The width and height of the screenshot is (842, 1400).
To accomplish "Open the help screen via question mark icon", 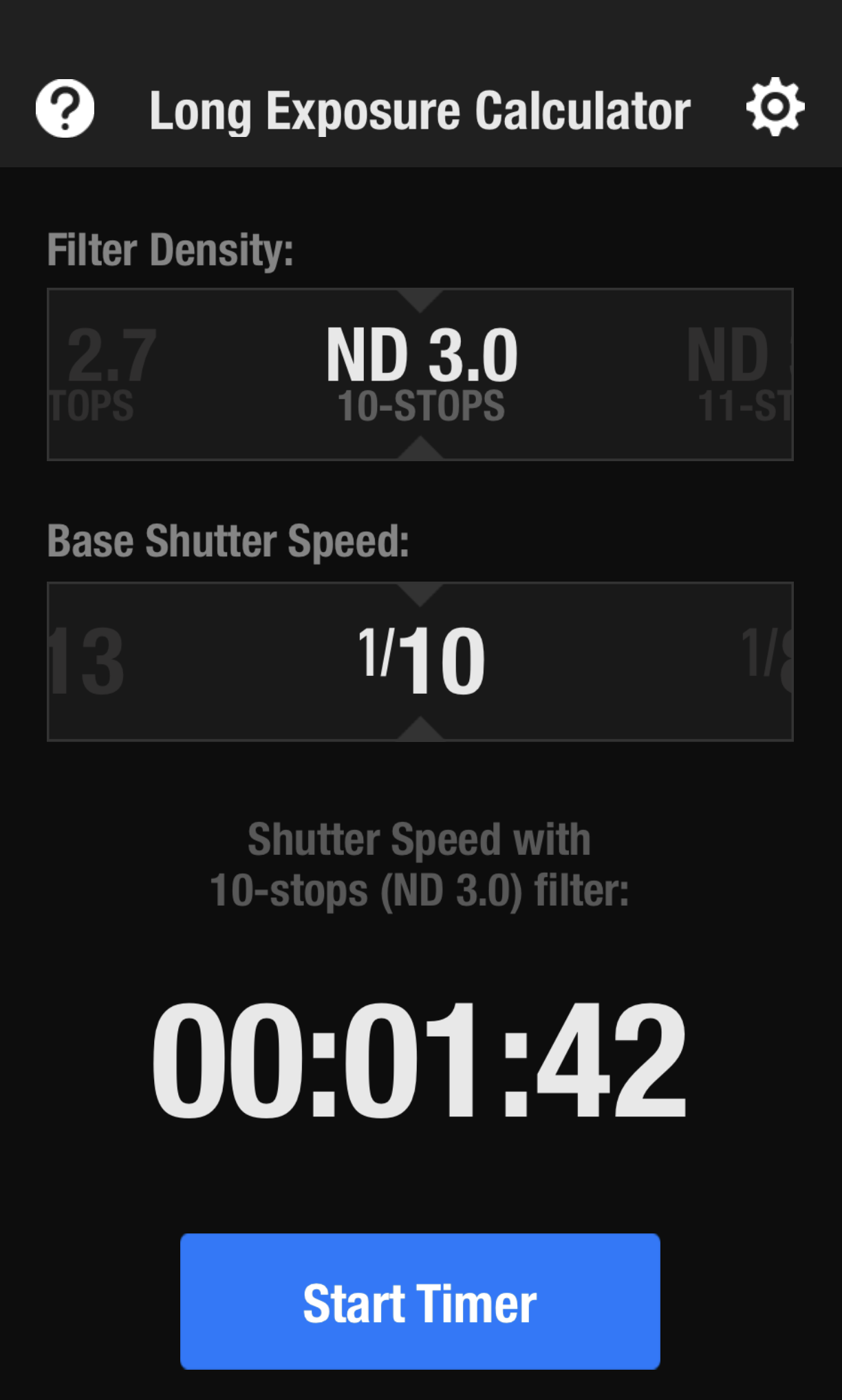I will [65, 108].
